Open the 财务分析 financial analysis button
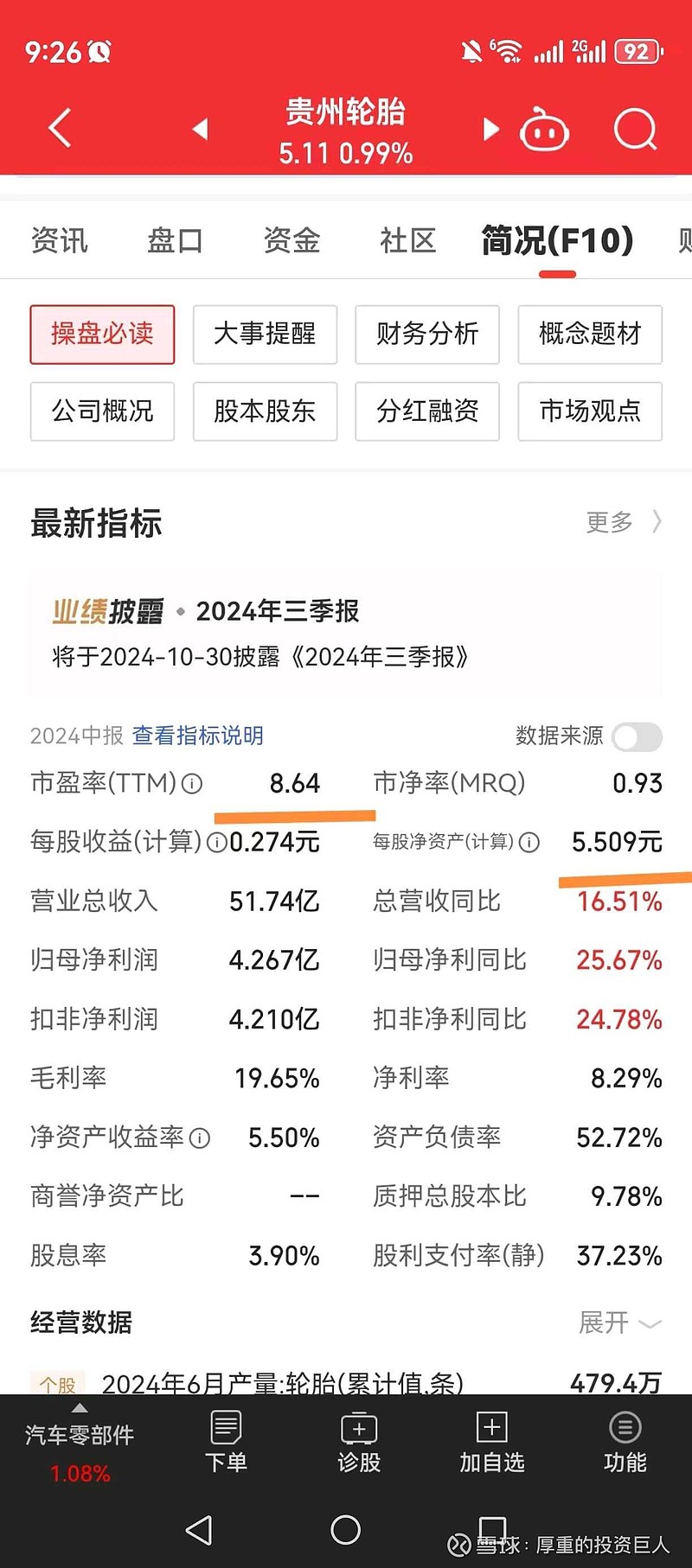This screenshot has height=1568, width=692. click(x=426, y=335)
